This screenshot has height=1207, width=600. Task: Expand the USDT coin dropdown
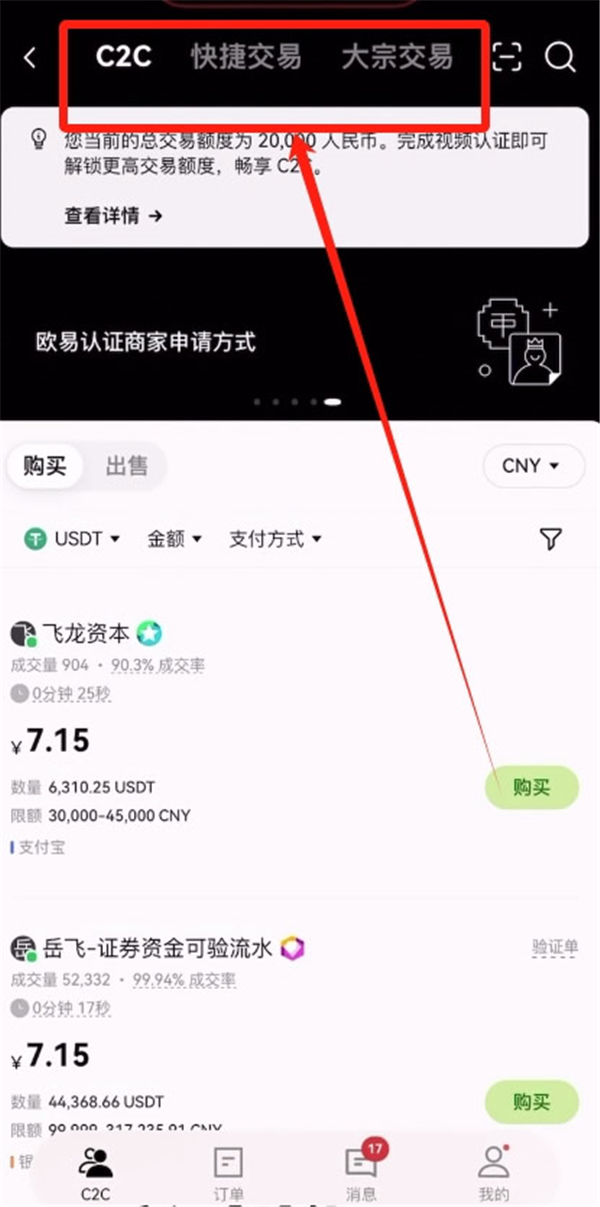coord(72,539)
